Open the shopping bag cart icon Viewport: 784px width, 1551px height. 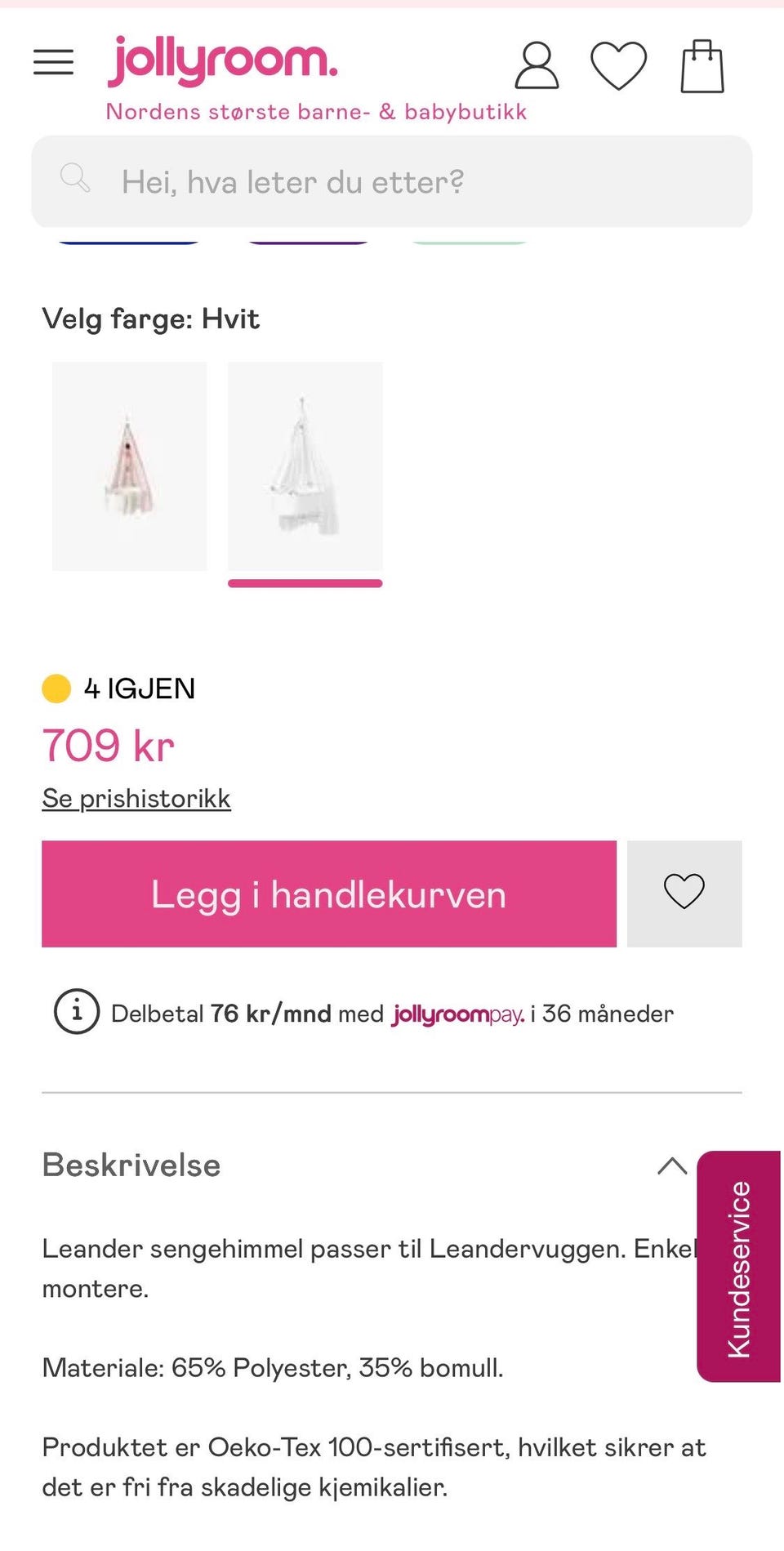(x=701, y=65)
